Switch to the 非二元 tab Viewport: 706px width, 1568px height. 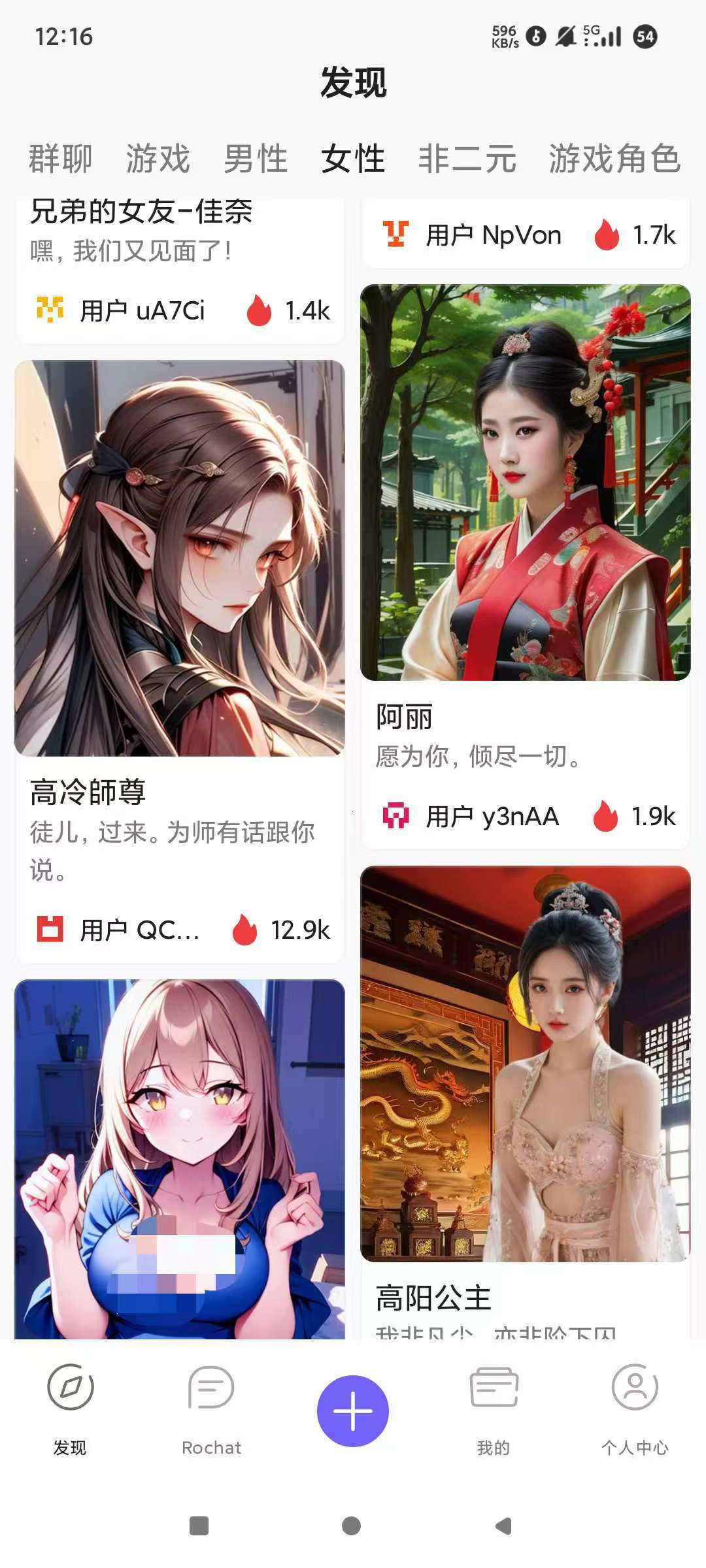click(x=467, y=159)
